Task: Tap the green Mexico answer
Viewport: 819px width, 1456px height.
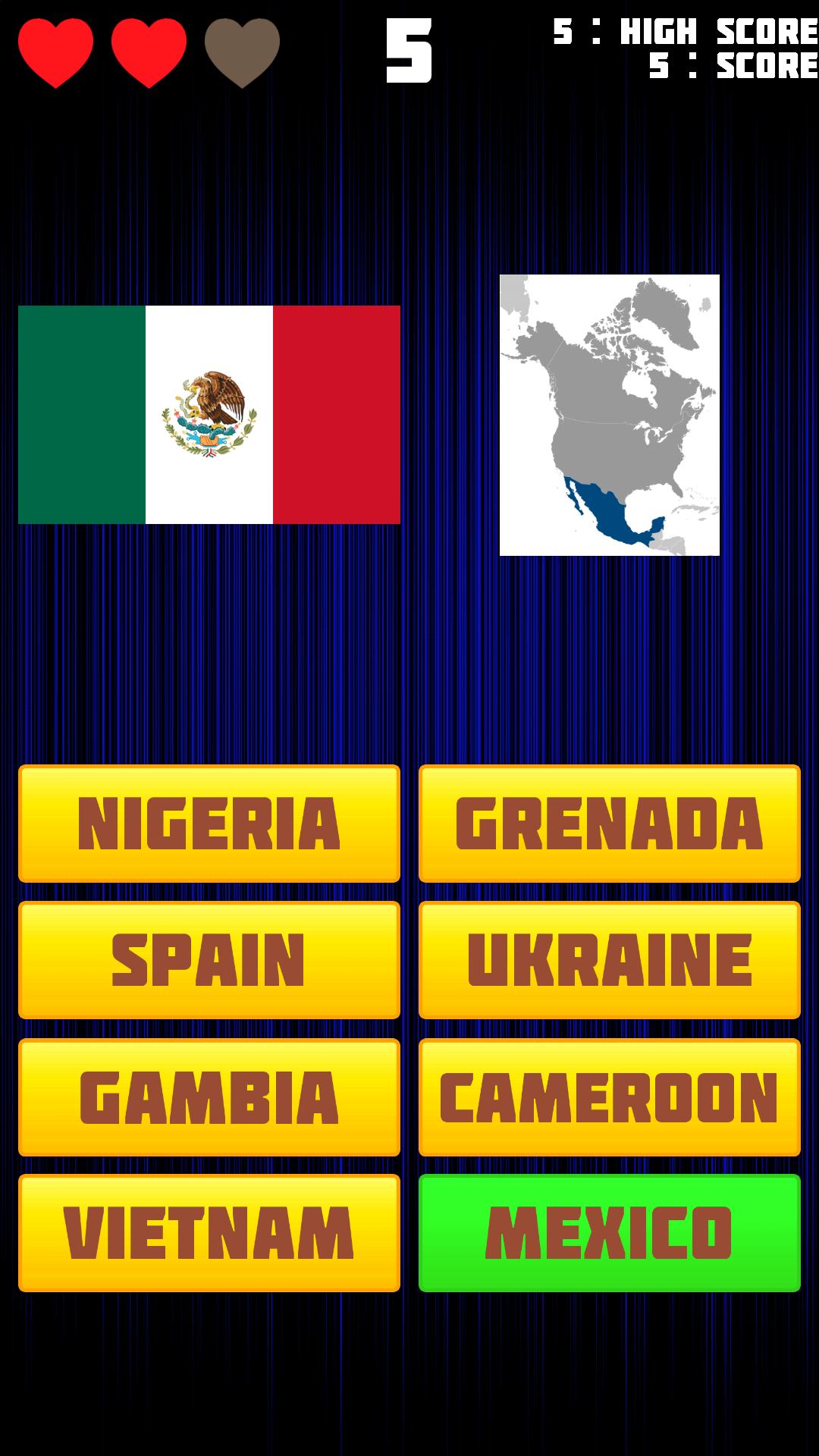Action: pos(609,1233)
